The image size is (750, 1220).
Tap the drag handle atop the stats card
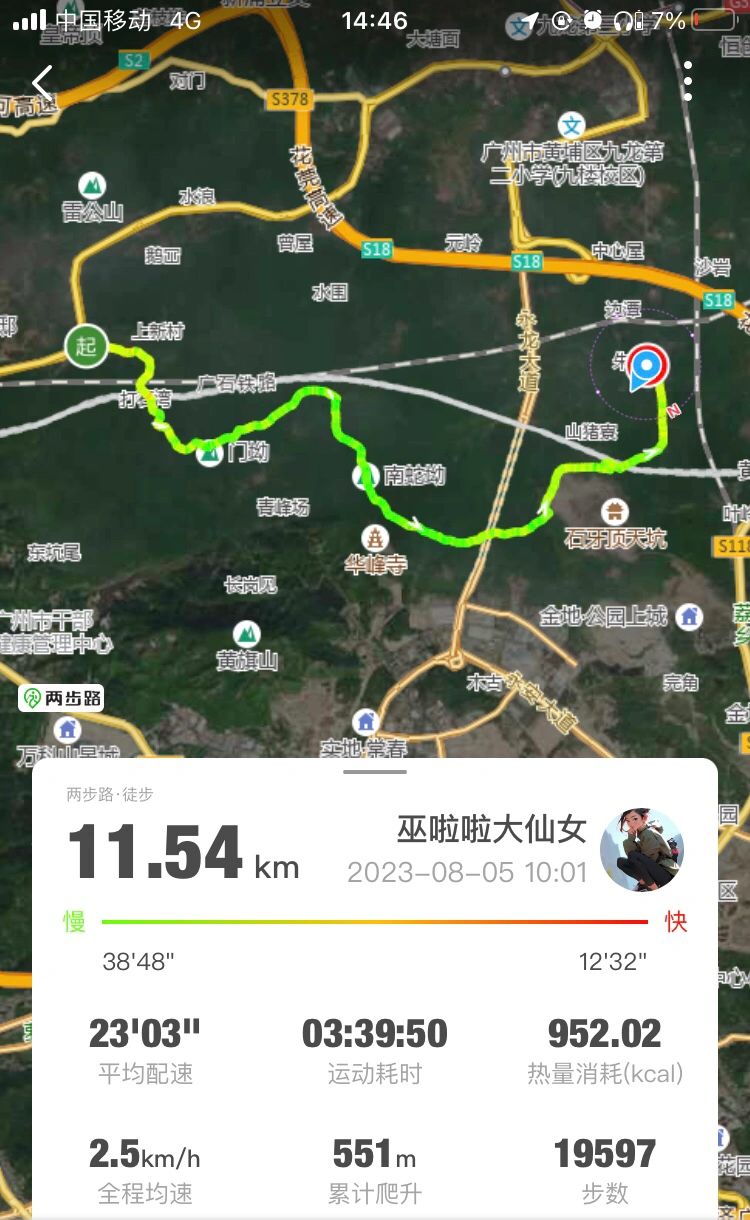[375, 771]
